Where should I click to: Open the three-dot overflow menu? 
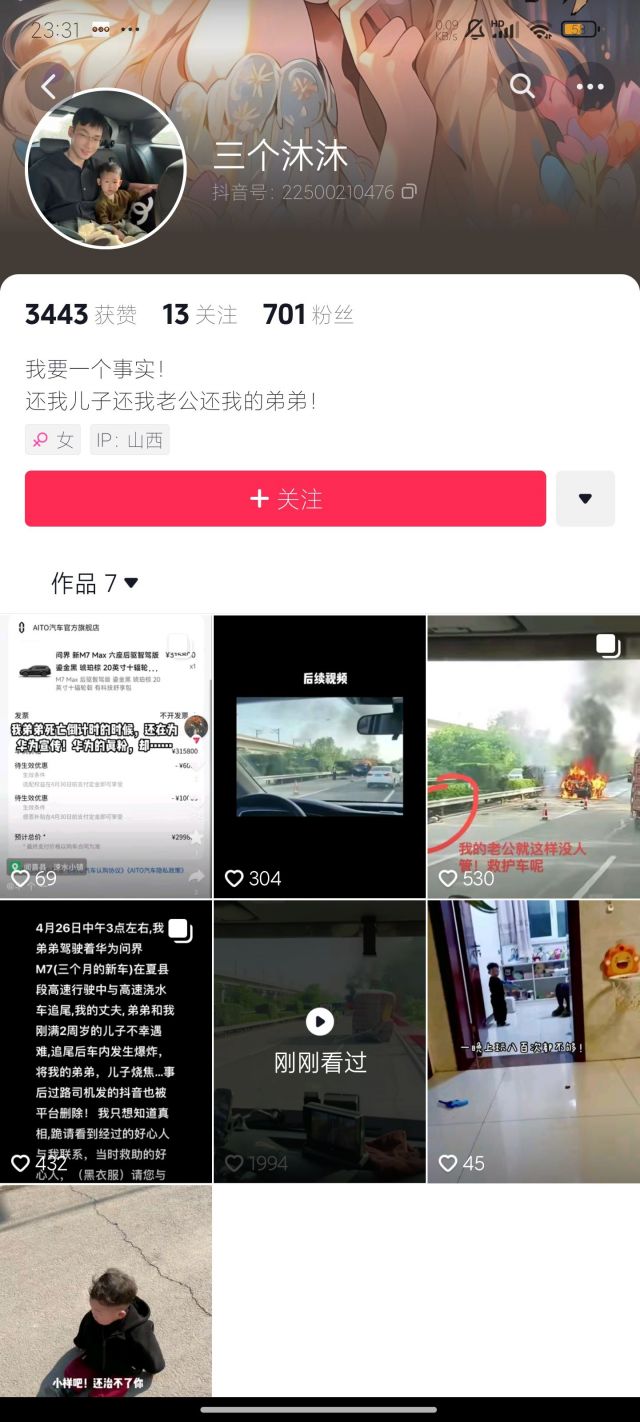coord(590,87)
